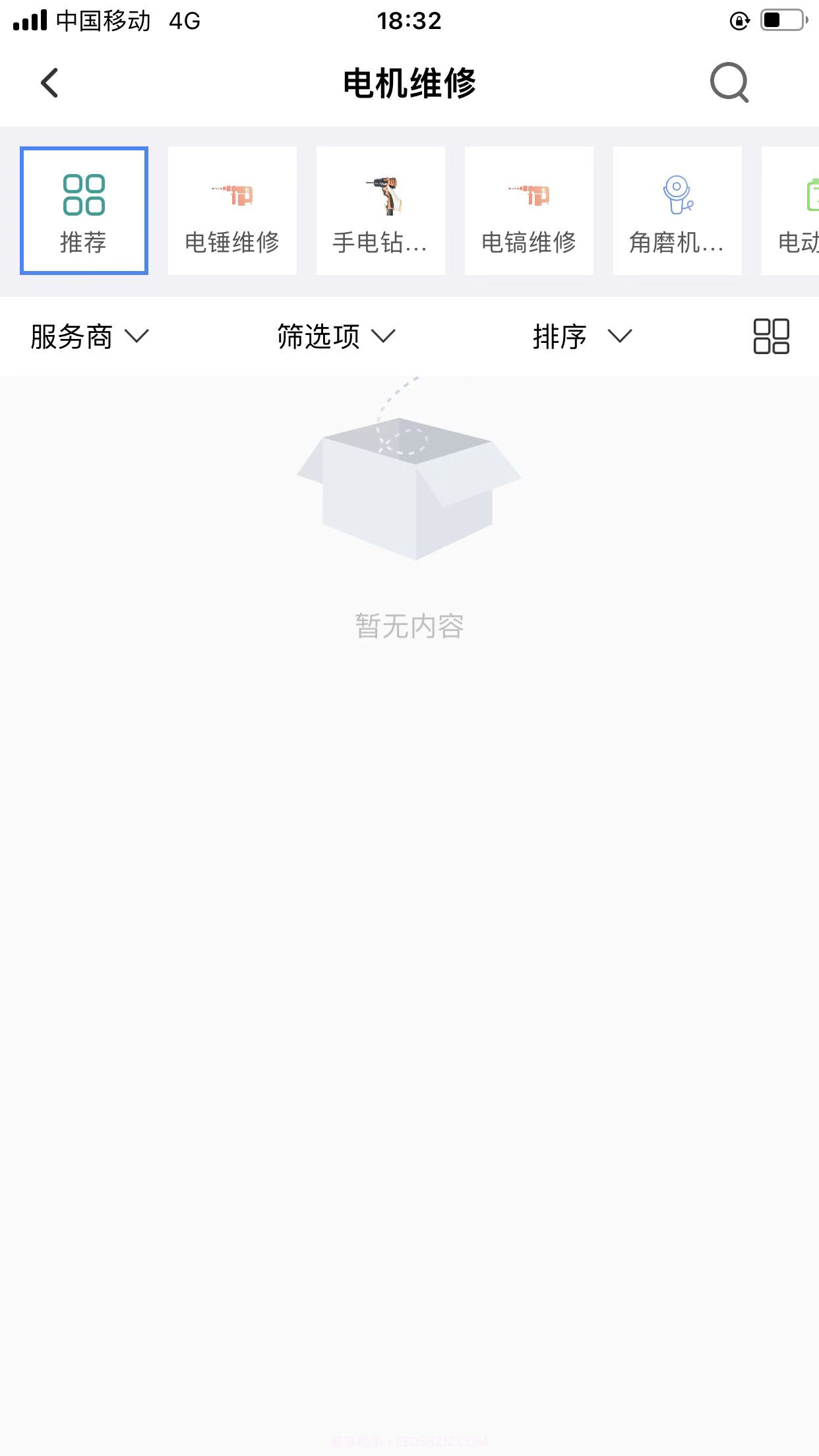Tap the back arrow to return
This screenshot has width=819, height=1456.
(x=48, y=83)
